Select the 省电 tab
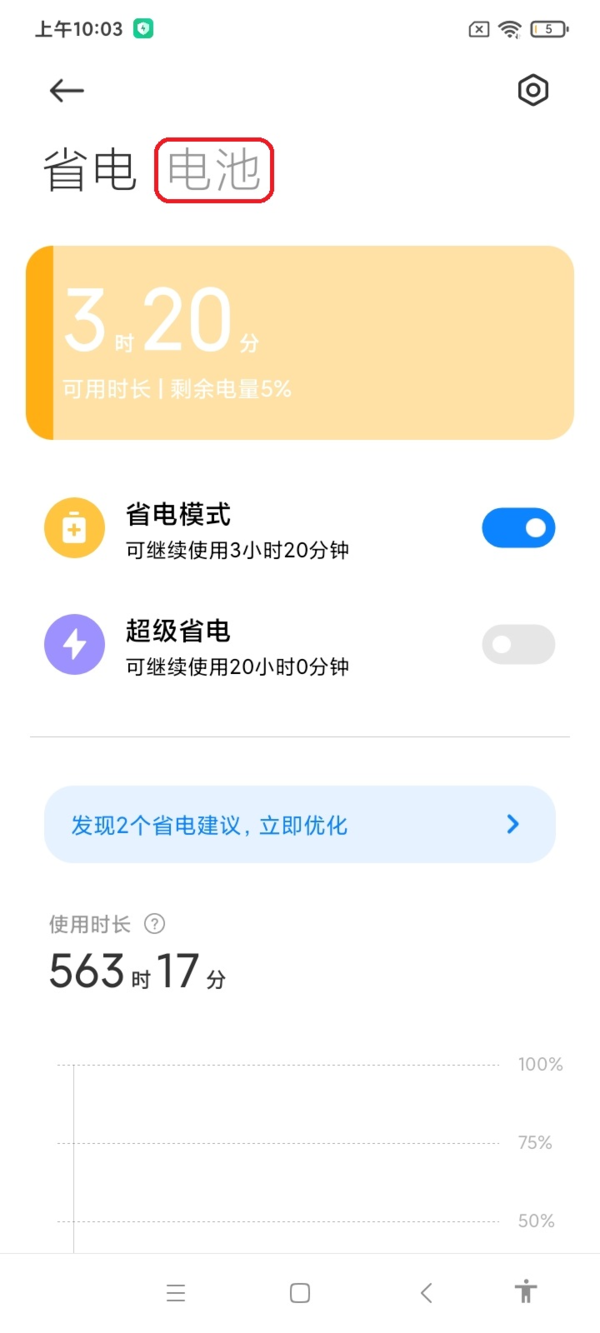 pyautogui.click(x=90, y=171)
